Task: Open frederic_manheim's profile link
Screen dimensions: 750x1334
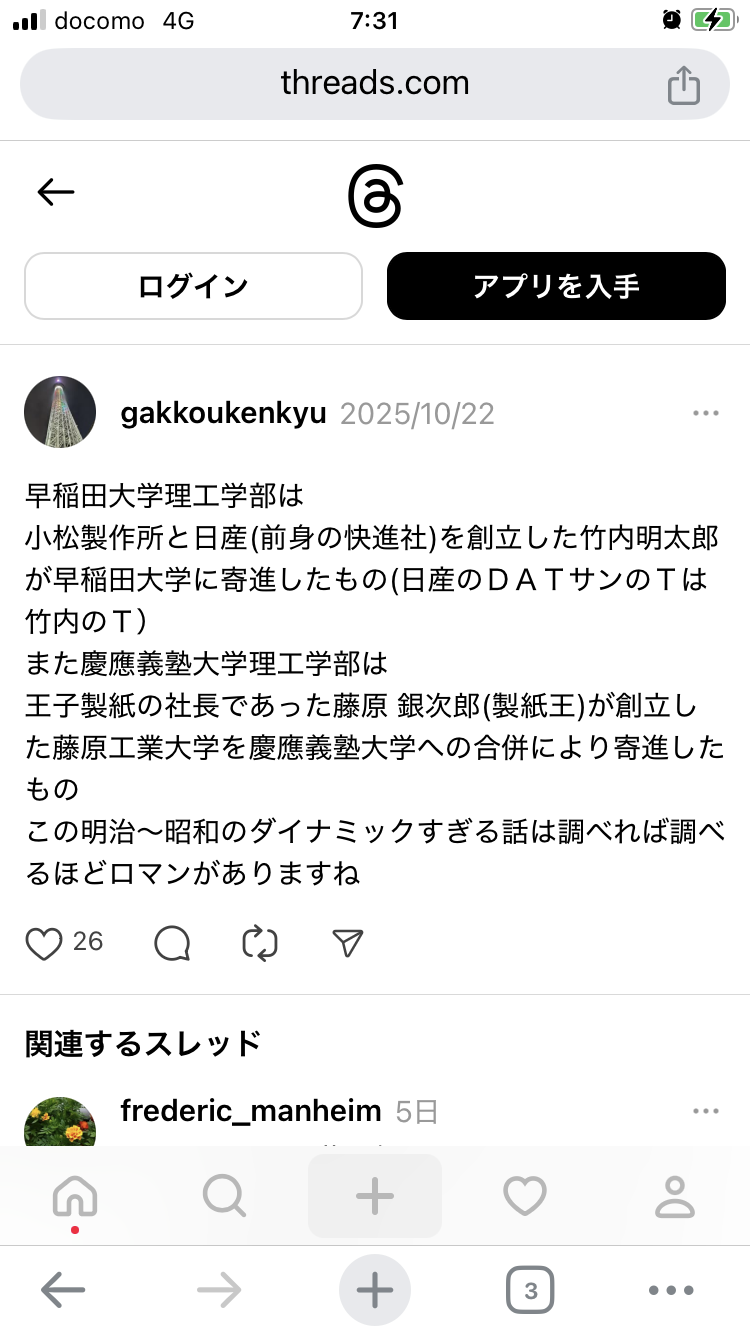Action: click(x=250, y=1110)
